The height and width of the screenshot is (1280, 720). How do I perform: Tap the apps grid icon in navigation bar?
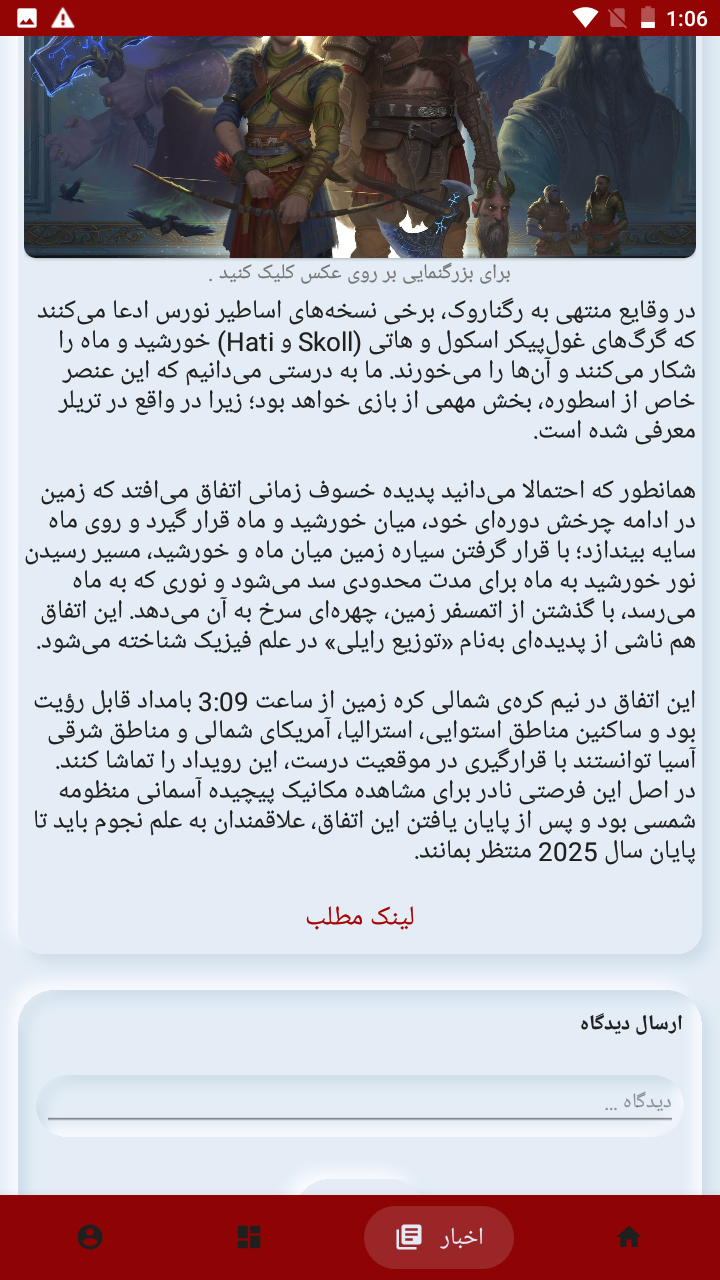[x=248, y=1237]
